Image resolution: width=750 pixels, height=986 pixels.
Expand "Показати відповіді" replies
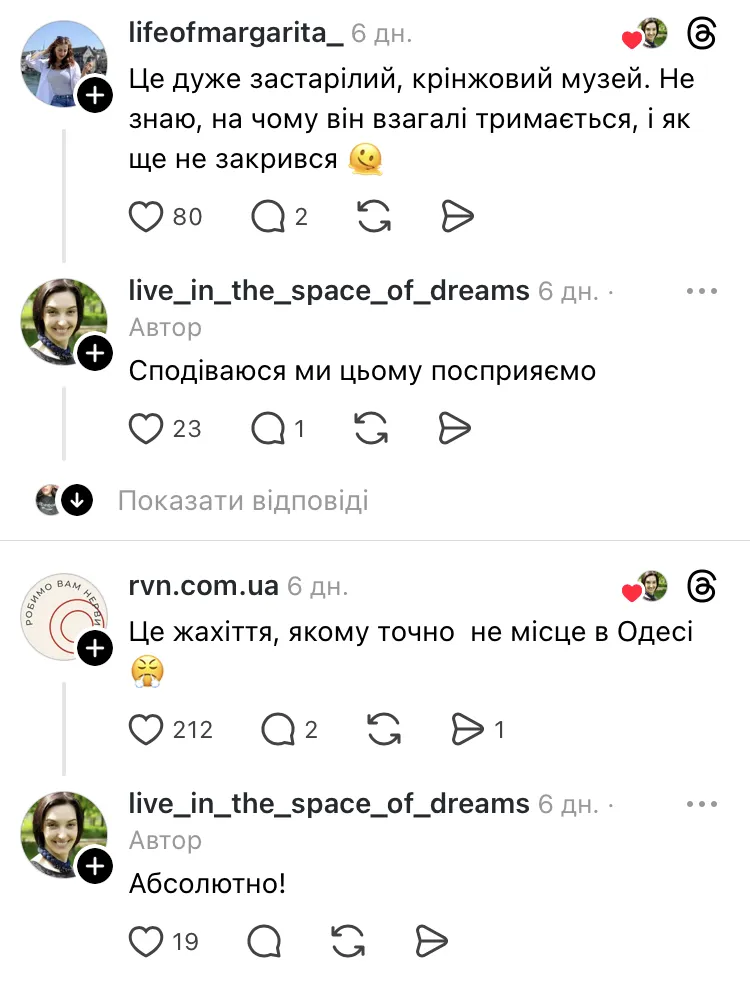point(243,500)
